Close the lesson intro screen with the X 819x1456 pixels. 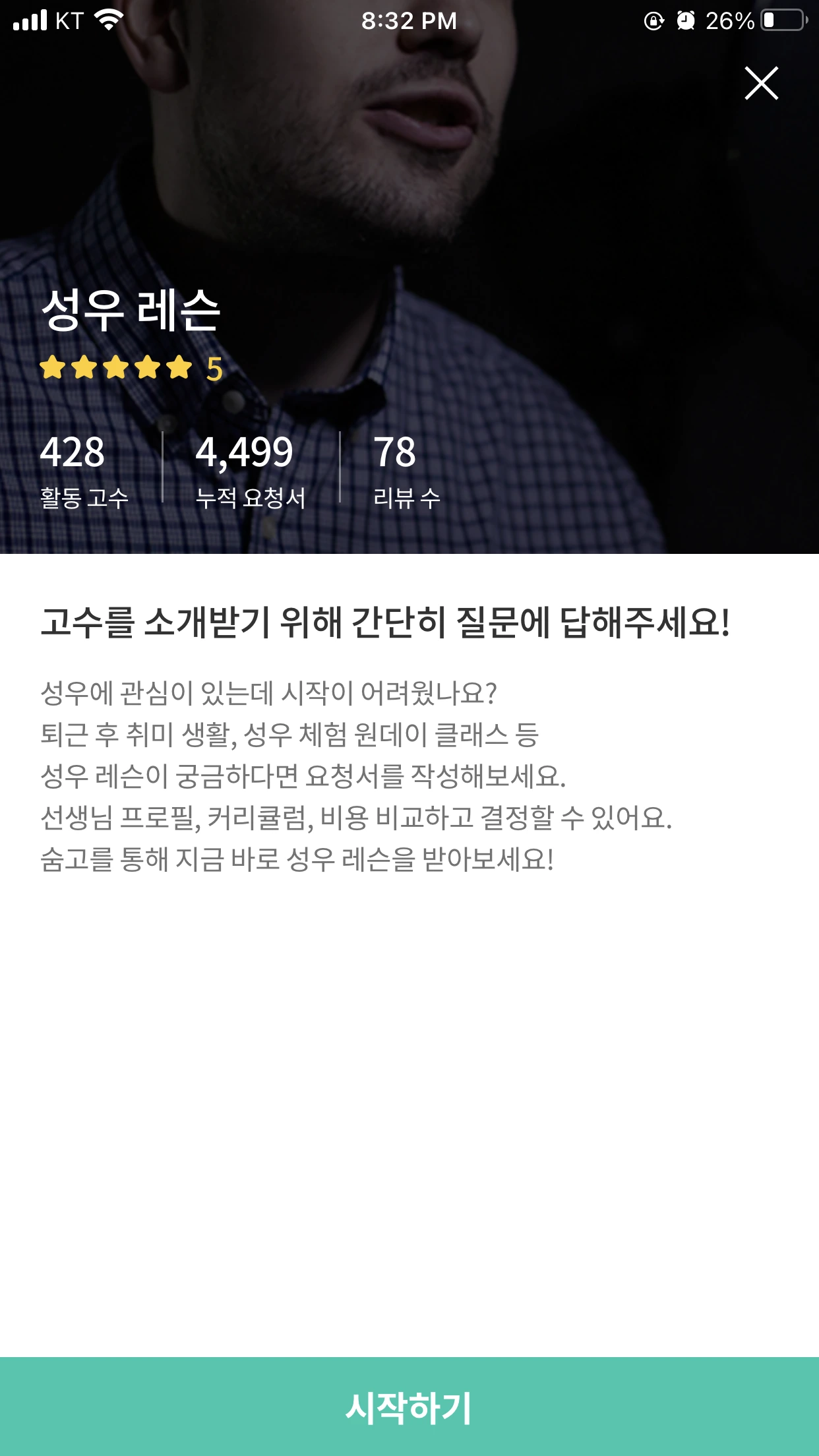(x=762, y=83)
